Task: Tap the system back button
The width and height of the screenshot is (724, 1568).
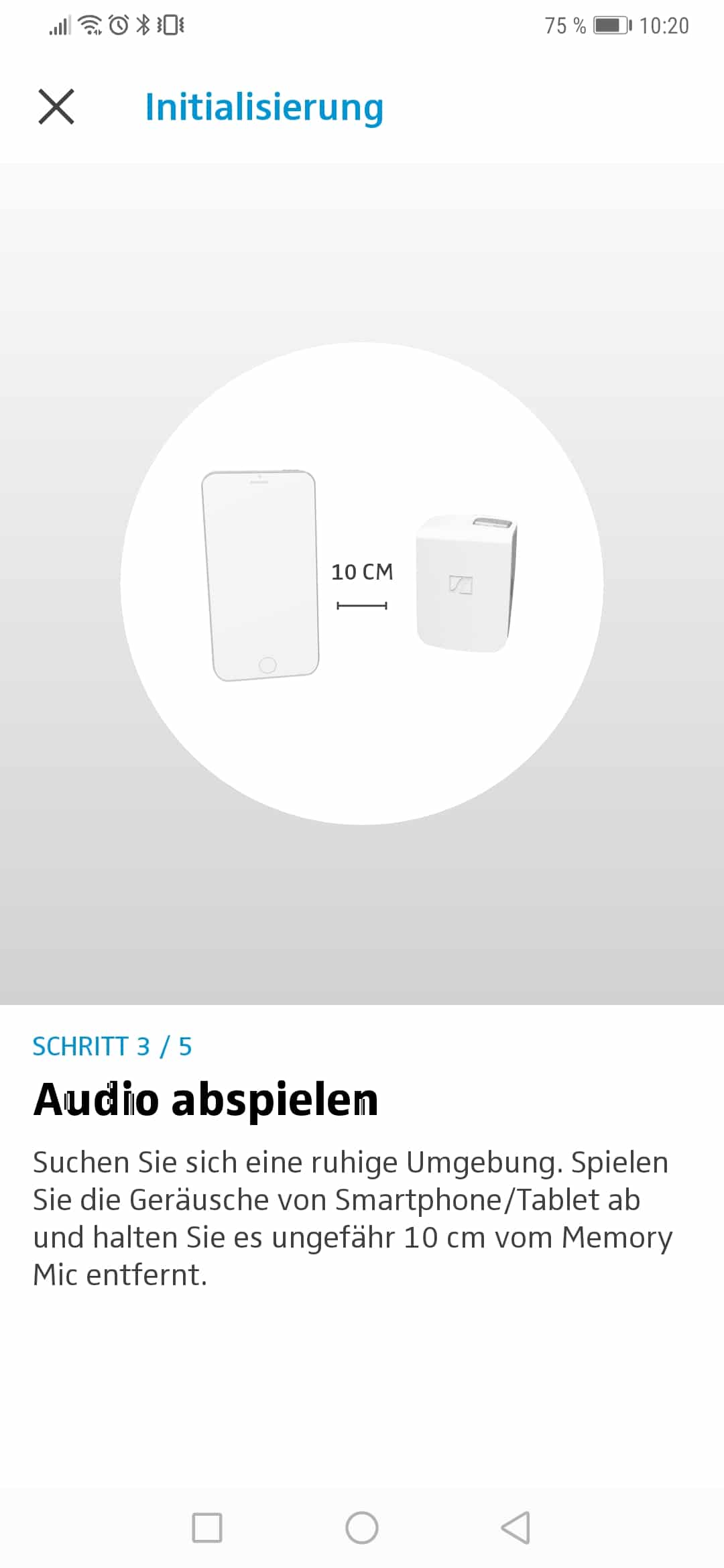Action: pyautogui.click(x=516, y=1527)
